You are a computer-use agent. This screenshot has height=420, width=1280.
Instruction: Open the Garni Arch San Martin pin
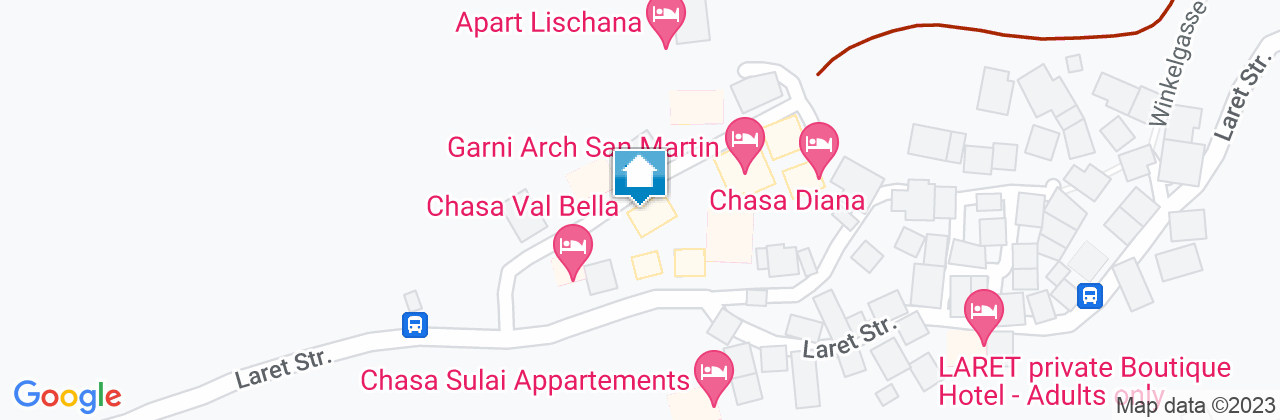point(743,140)
